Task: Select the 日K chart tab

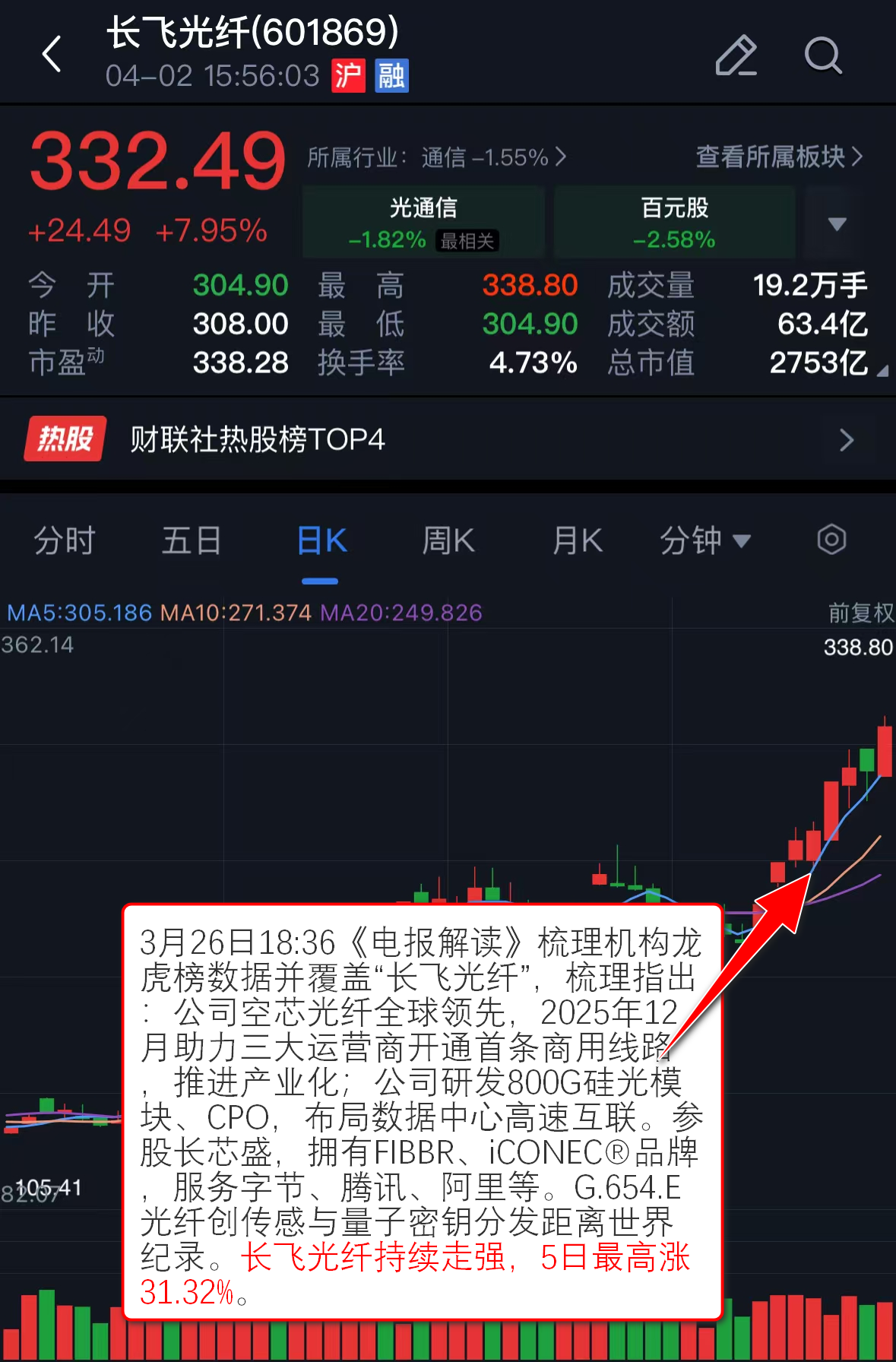Action: coord(321,541)
